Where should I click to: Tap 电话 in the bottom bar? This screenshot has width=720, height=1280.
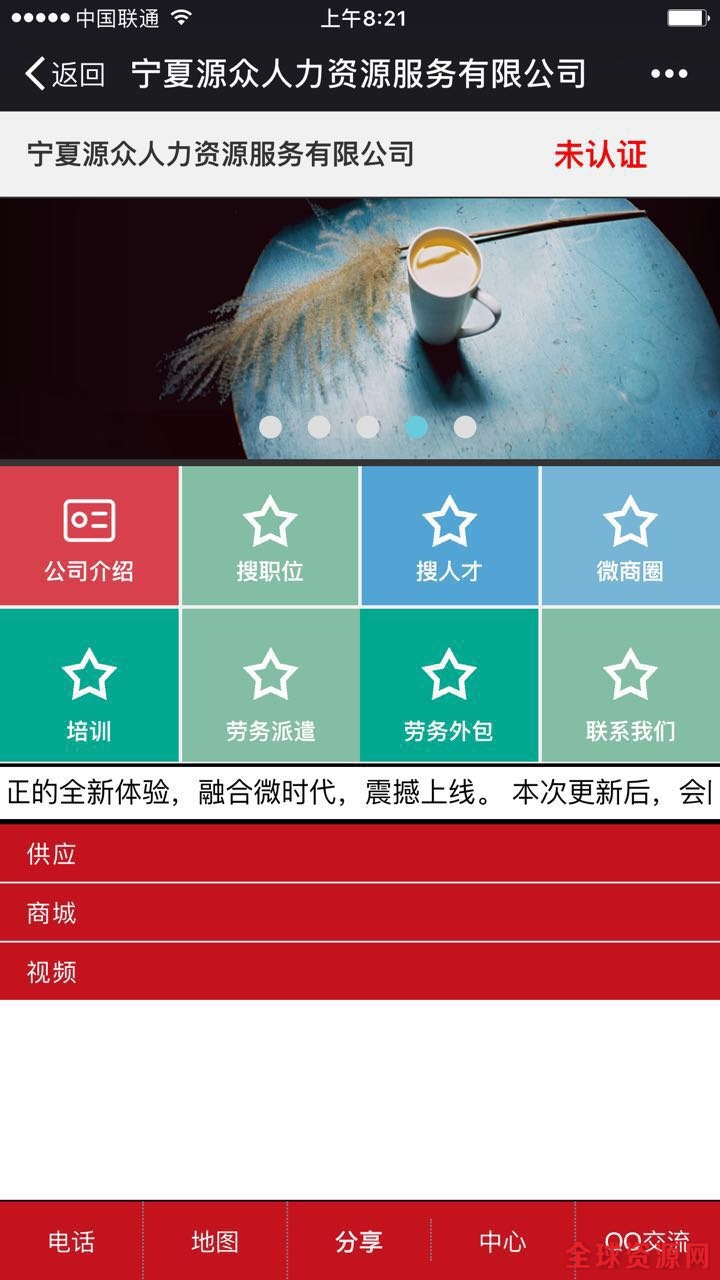[x=72, y=1241]
